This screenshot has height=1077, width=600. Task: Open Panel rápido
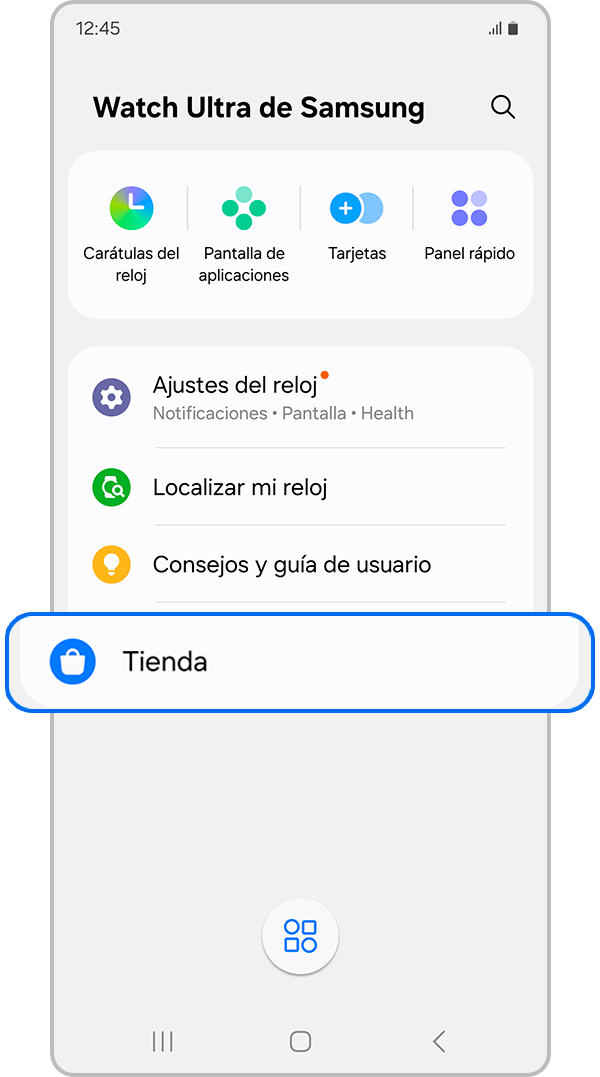coord(469,224)
